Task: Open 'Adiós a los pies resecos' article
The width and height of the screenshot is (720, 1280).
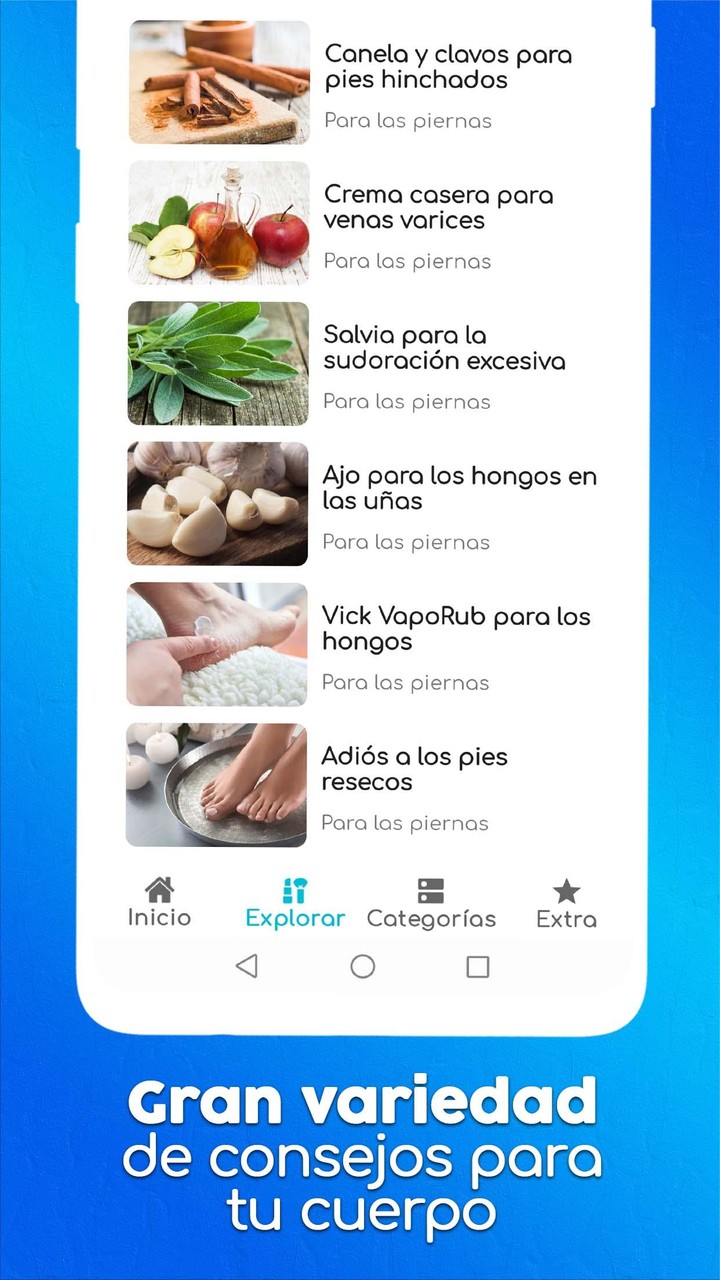Action: point(414,769)
